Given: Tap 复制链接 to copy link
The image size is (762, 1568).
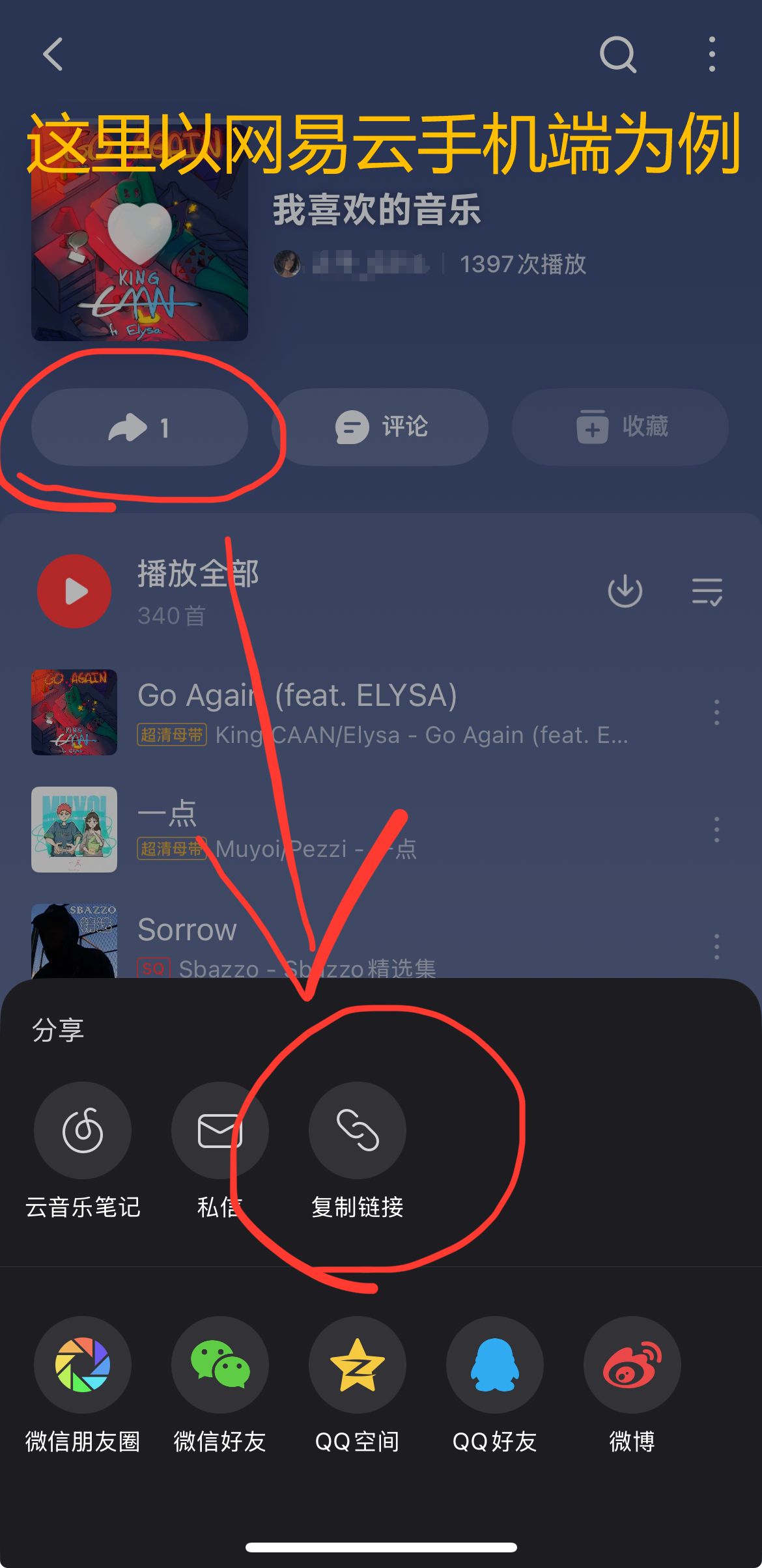Looking at the screenshot, I should [357, 1130].
